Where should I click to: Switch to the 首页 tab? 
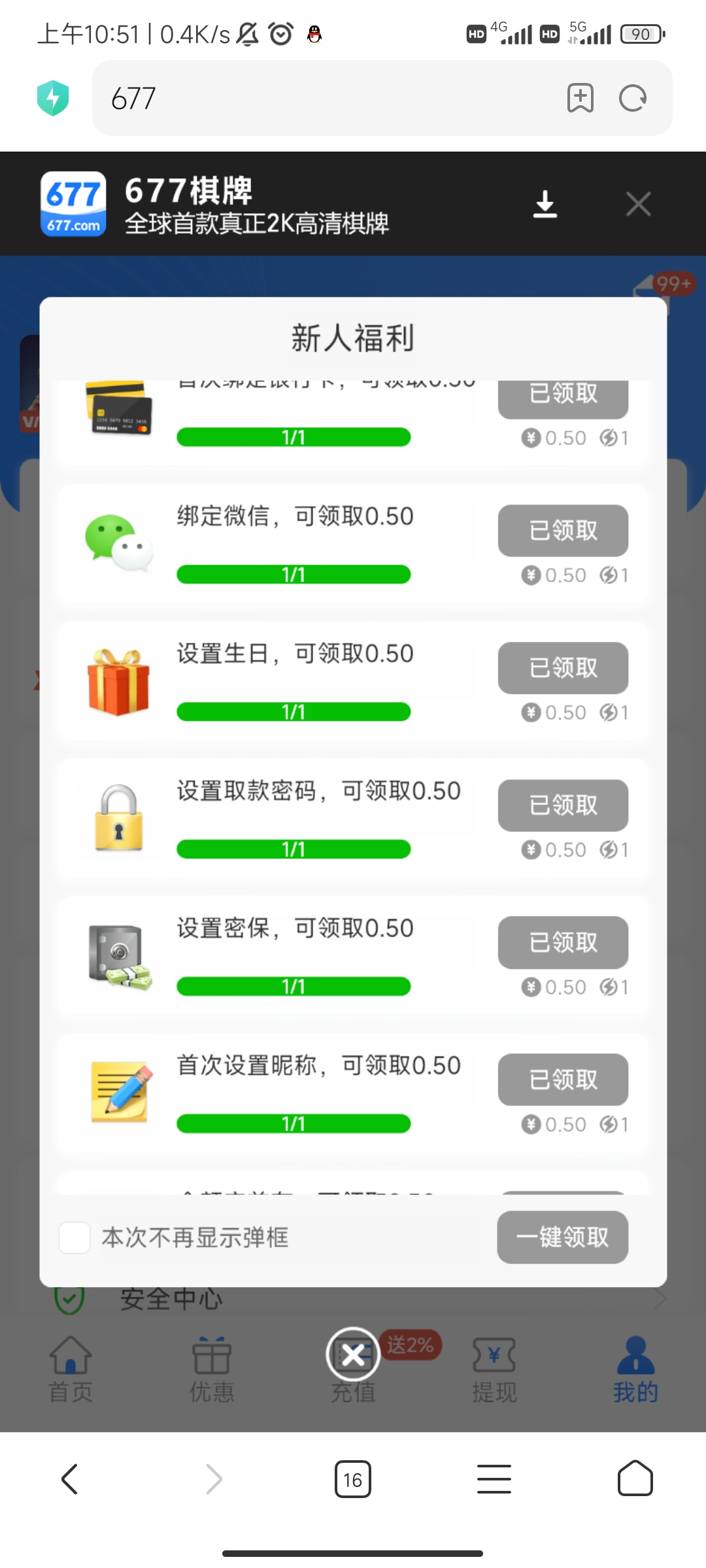tap(71, 1369)
